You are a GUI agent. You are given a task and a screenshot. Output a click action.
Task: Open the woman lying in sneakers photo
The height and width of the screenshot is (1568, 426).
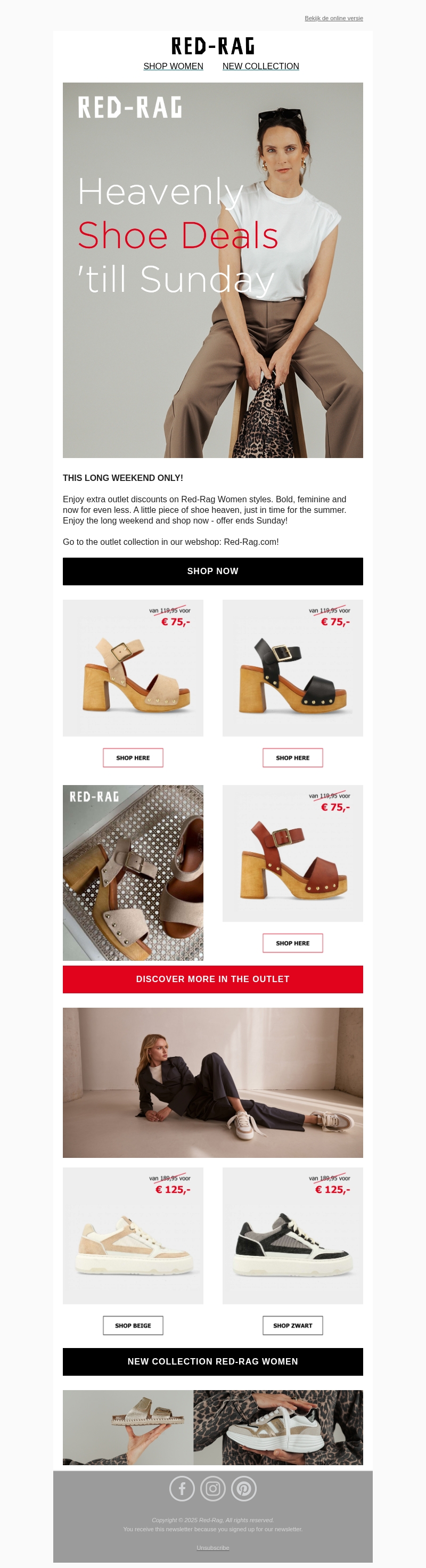(x=212, y=1082)
